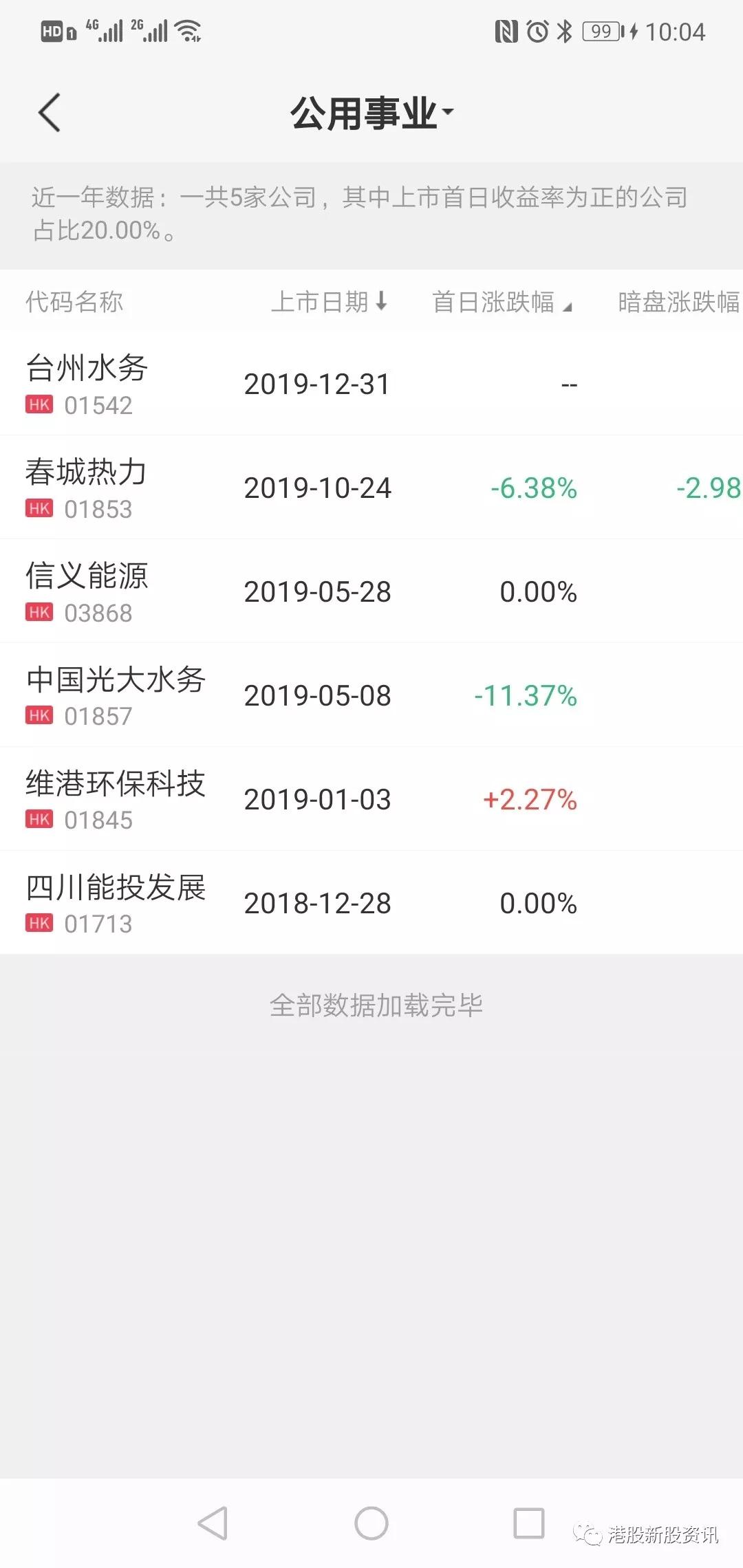The height and width of the screenshot is (1568, 743).
Task: Open recent apps from navigation bar
Action: [529, 1523]
